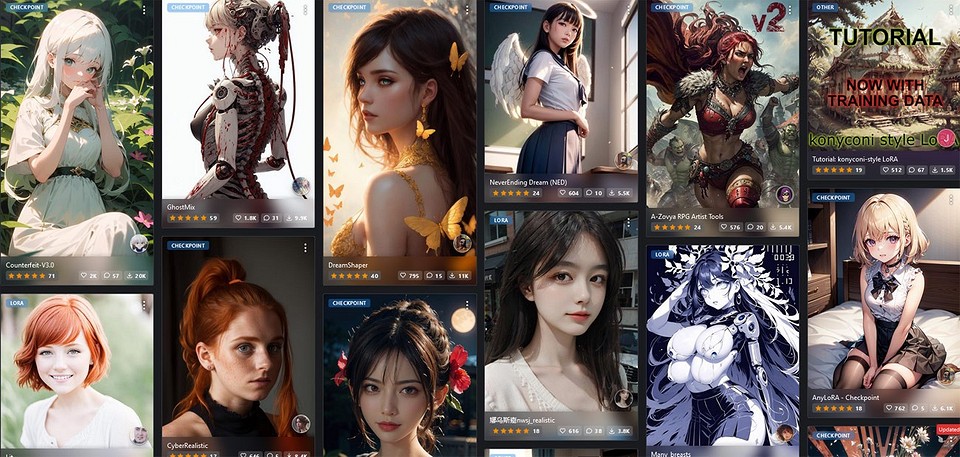
Task: View the creator avatar on A-Zovya RPG card
Action: tap(785, 194)
